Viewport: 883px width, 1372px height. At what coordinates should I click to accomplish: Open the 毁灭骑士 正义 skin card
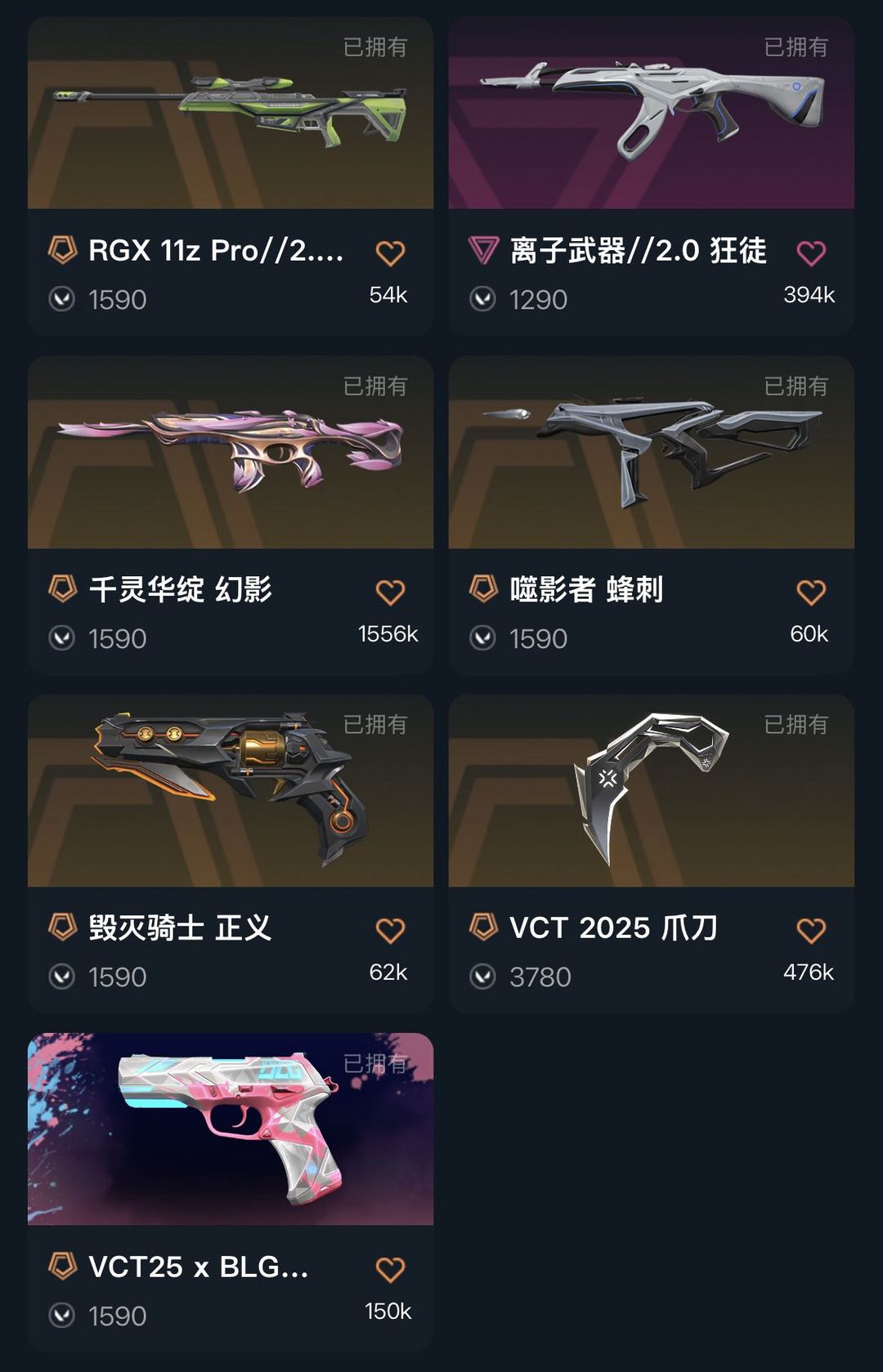click(231, 854)
